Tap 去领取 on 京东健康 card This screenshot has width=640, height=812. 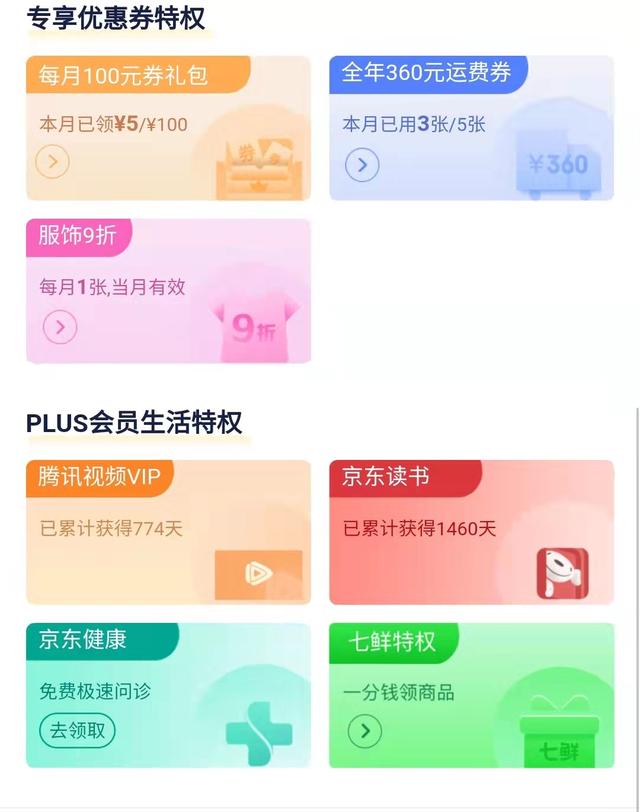[77, 731]
